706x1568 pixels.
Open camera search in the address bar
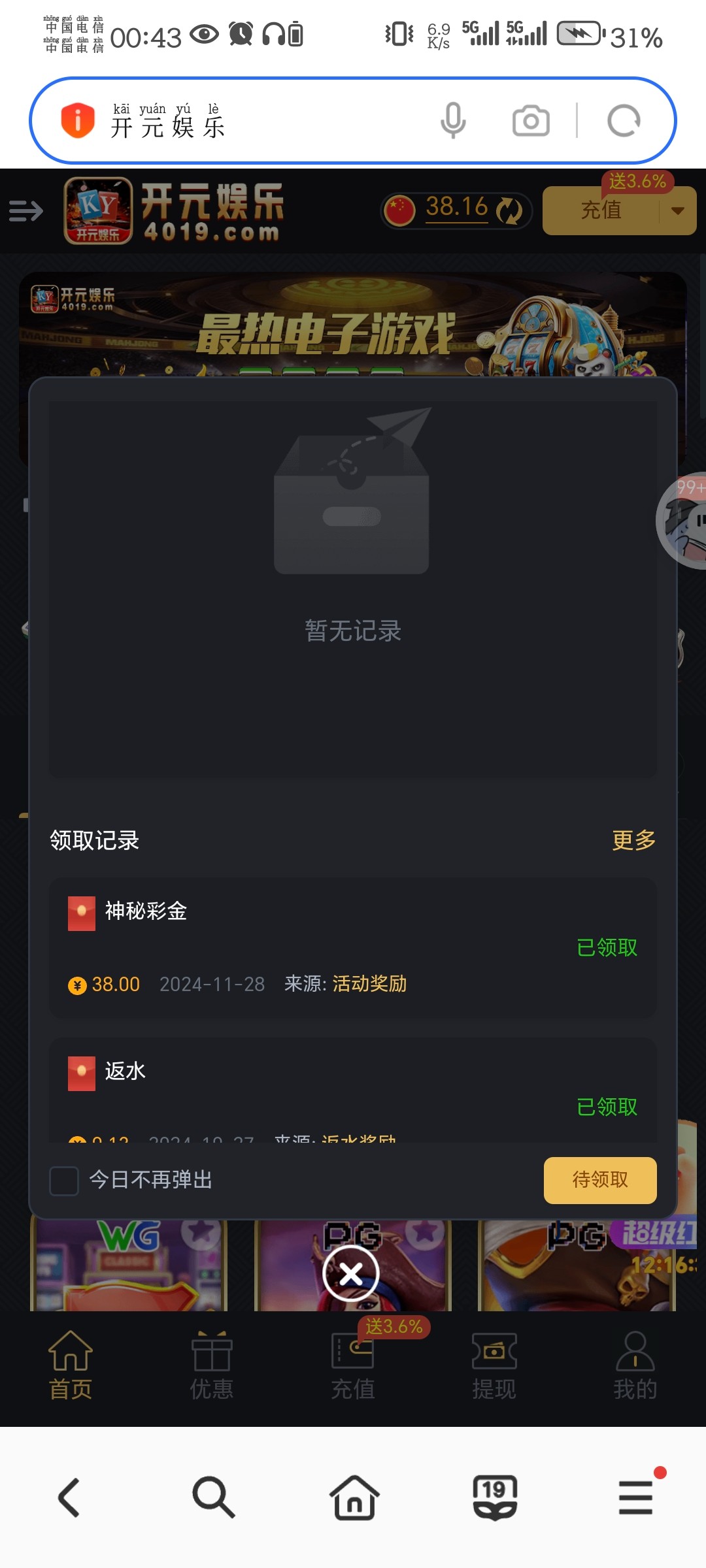531,121
